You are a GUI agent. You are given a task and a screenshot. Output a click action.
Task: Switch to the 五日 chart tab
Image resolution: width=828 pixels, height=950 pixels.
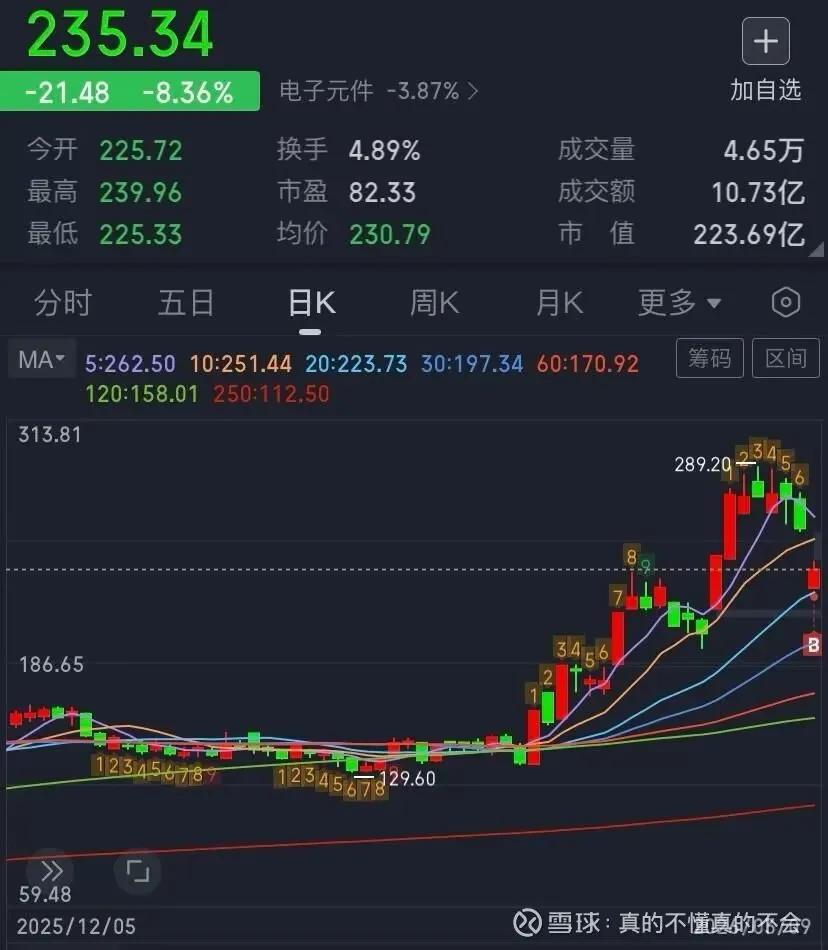(x=186, y=302)
